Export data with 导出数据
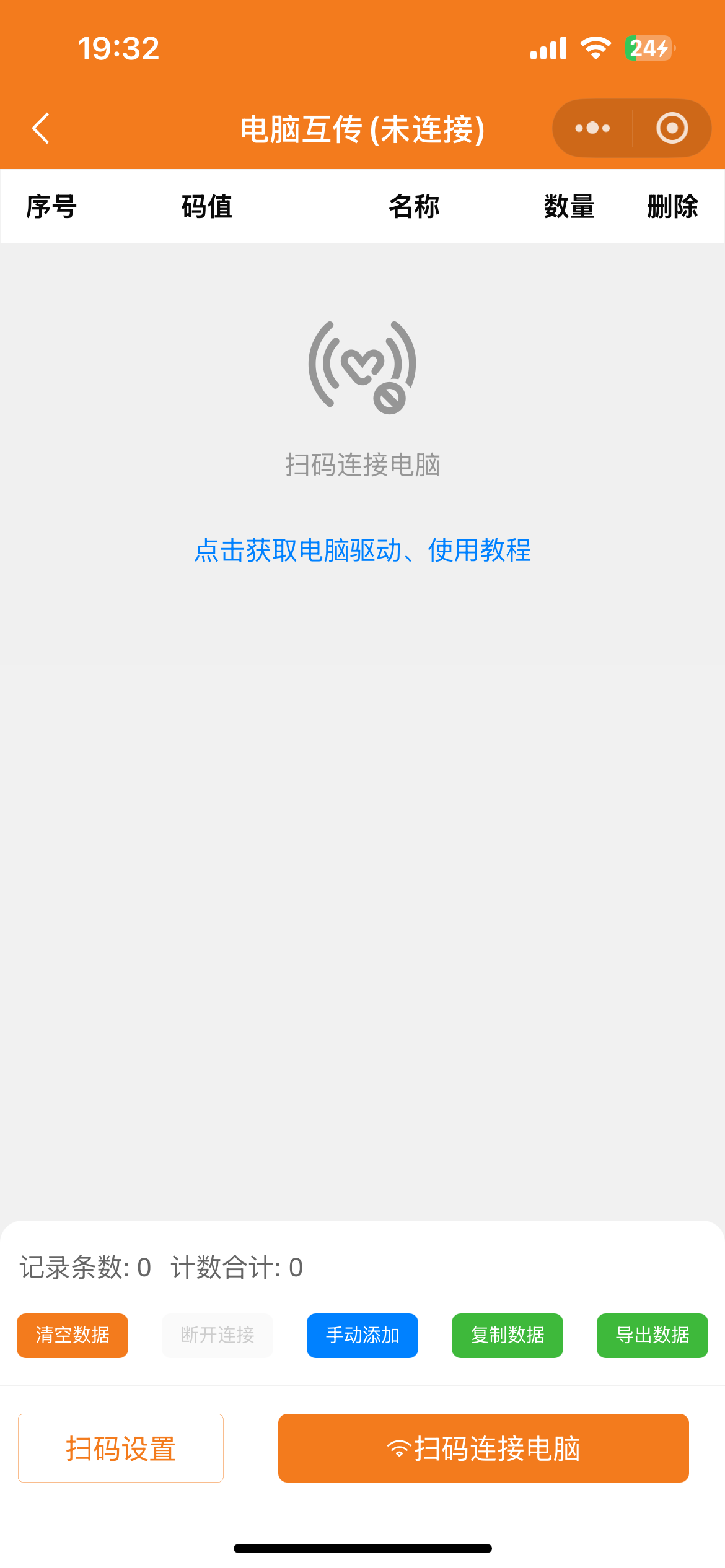 point(652,1336)
